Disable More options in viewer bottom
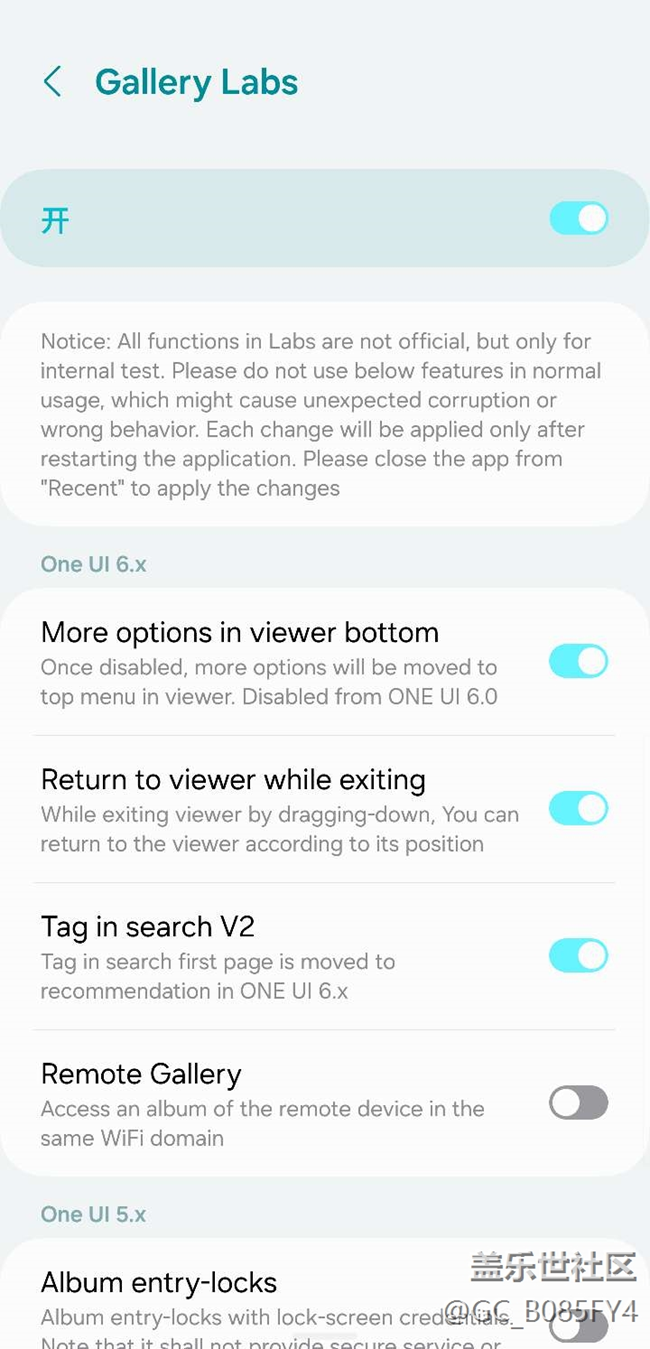The height and width of the screenshot is (1349, 650). 578,661
